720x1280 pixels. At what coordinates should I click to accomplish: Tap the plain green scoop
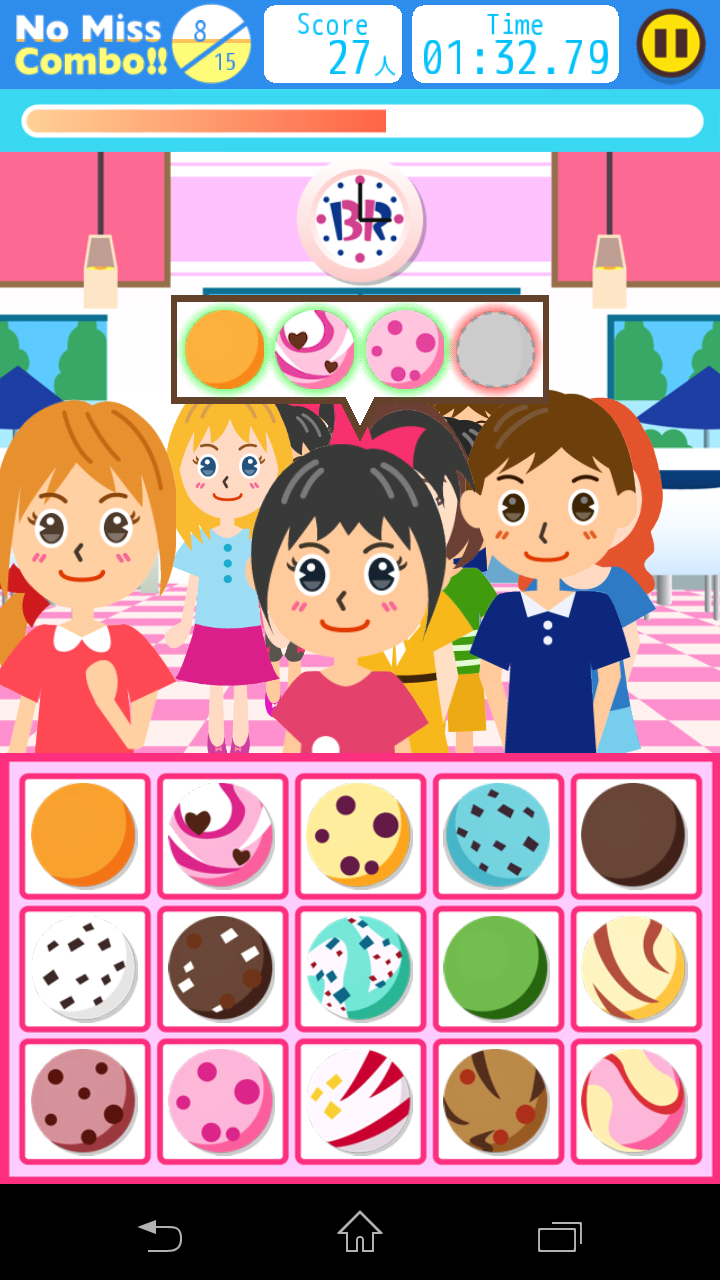coord(498,968)
